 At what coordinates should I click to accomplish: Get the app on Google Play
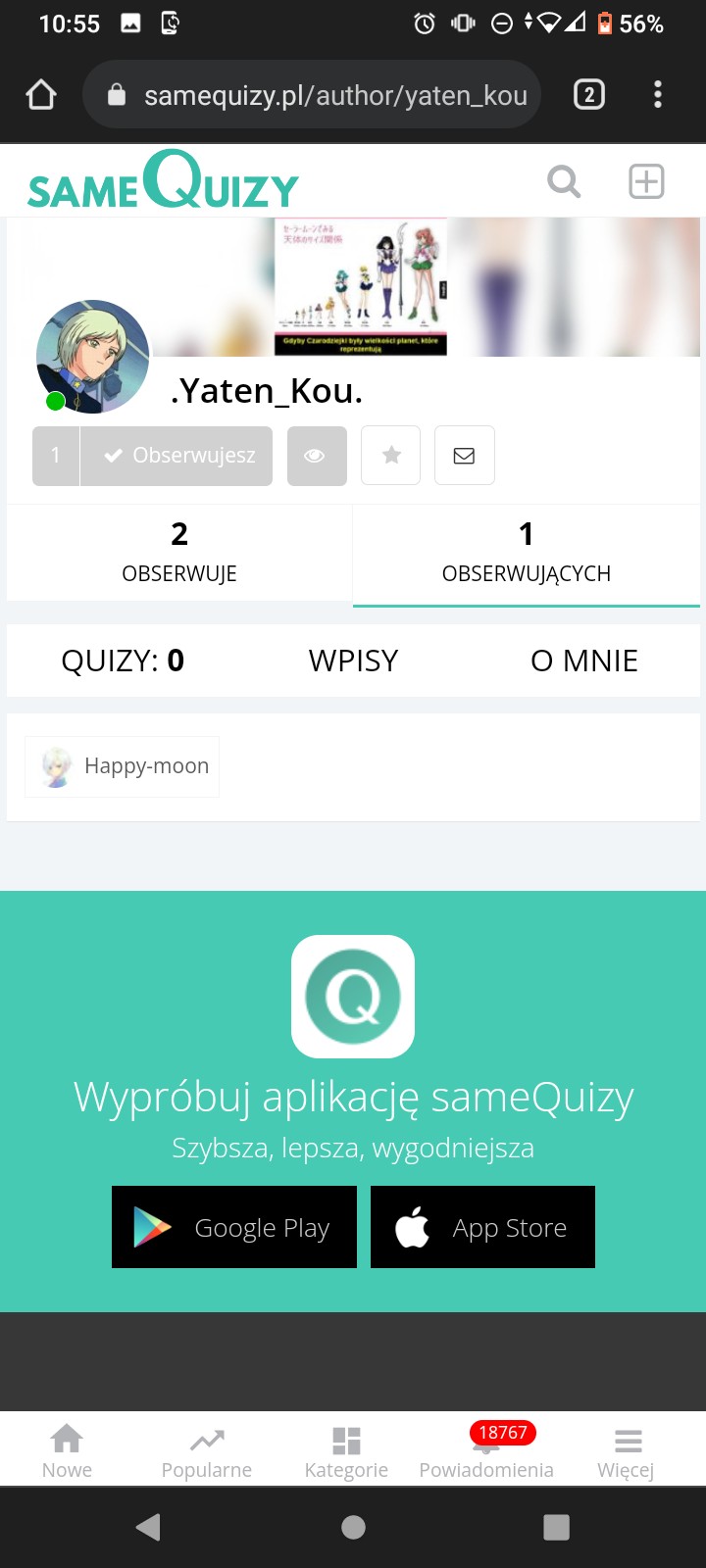point(234,1227)
